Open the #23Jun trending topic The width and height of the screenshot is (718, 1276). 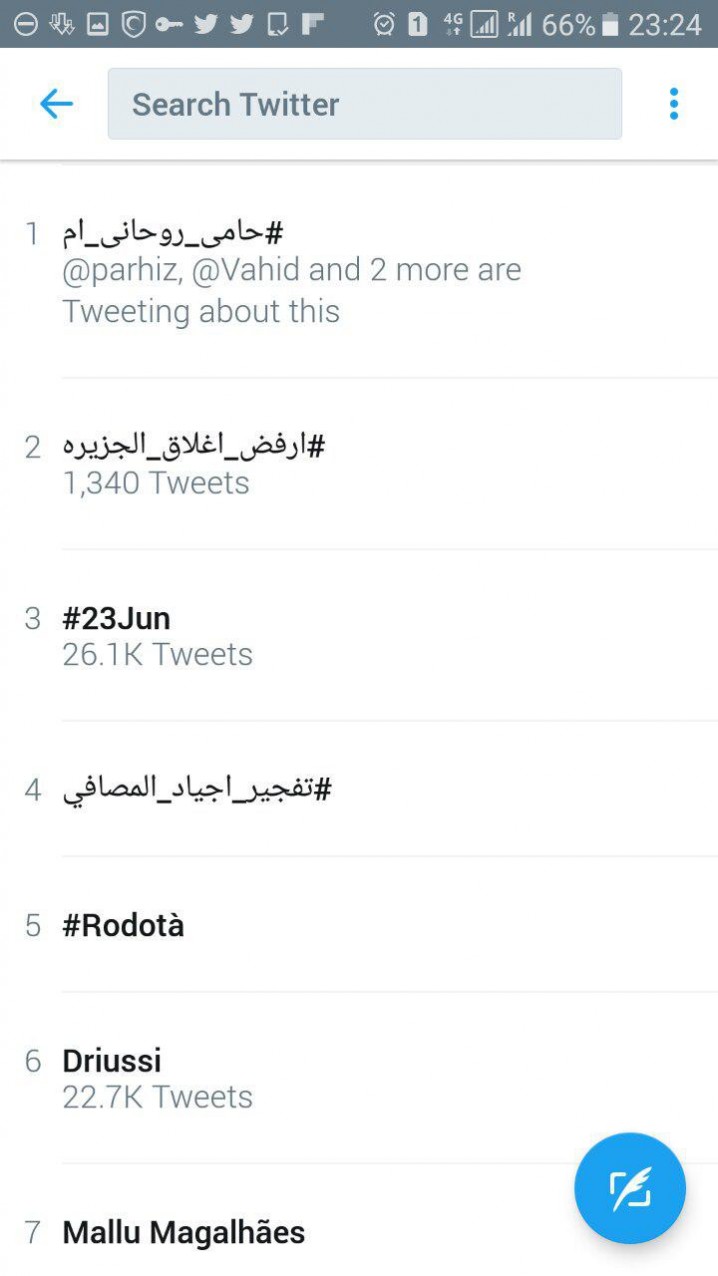[x=158, y=635]
